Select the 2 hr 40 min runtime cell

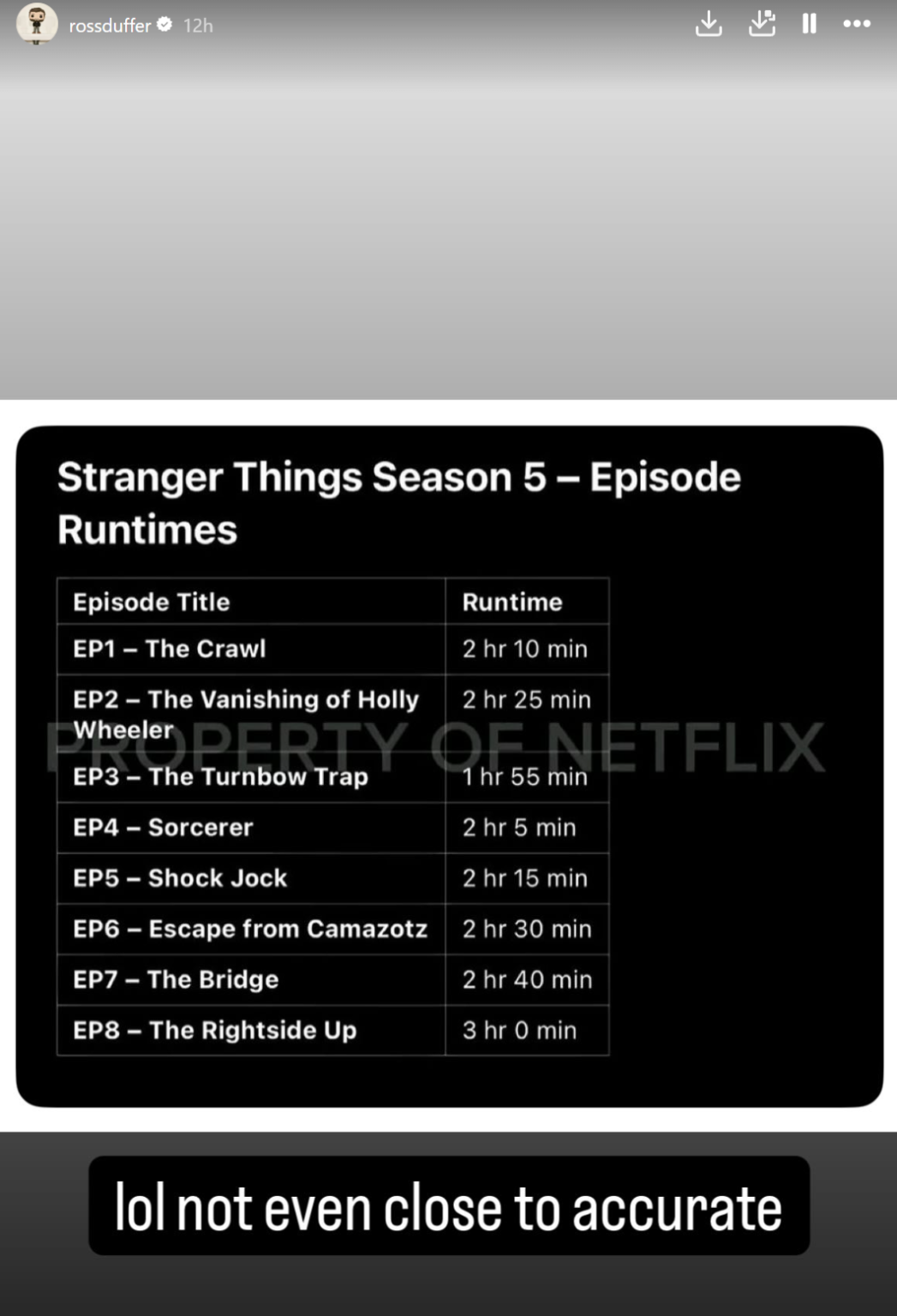point(527,979)
